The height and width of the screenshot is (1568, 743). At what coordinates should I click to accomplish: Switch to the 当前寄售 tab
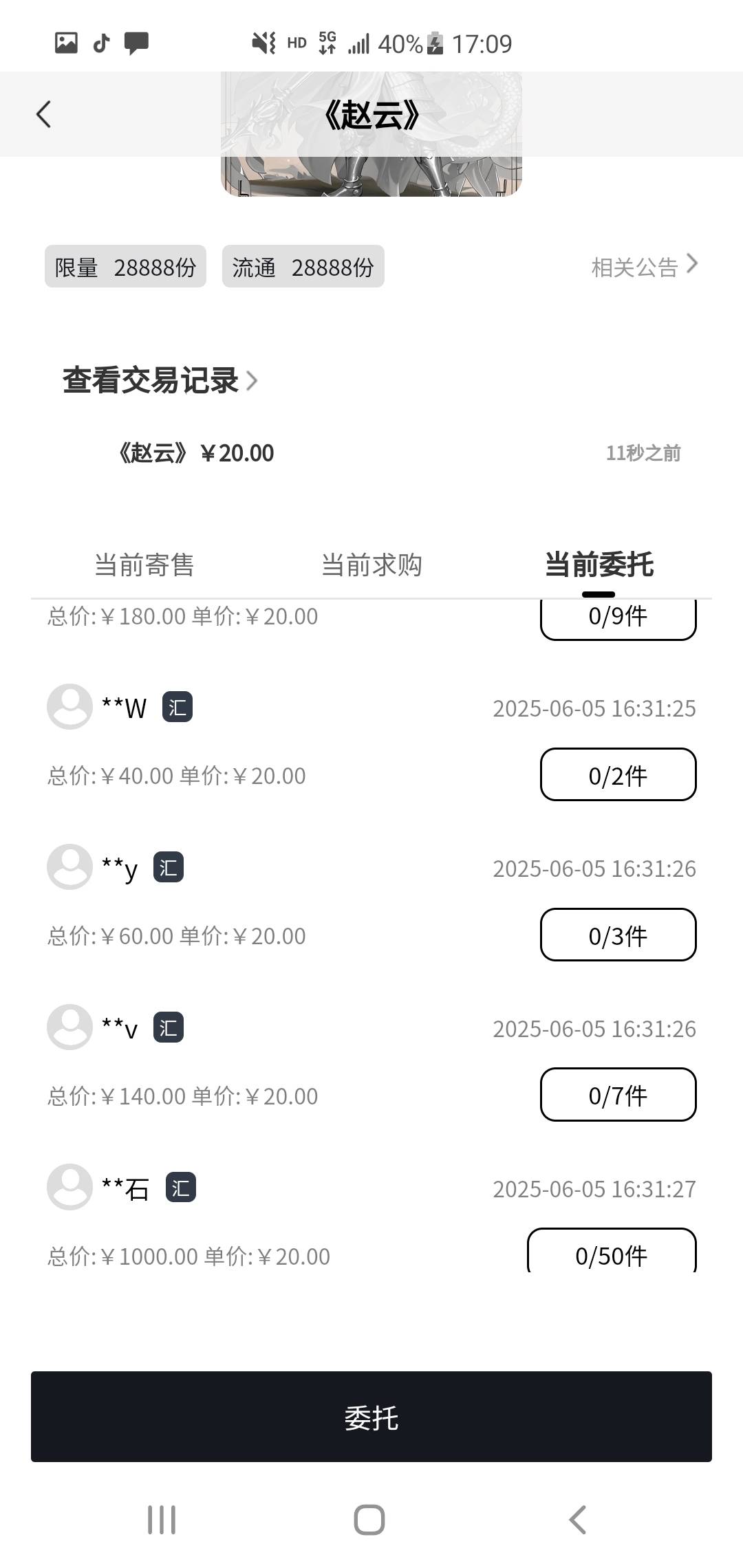coord(144,565)
